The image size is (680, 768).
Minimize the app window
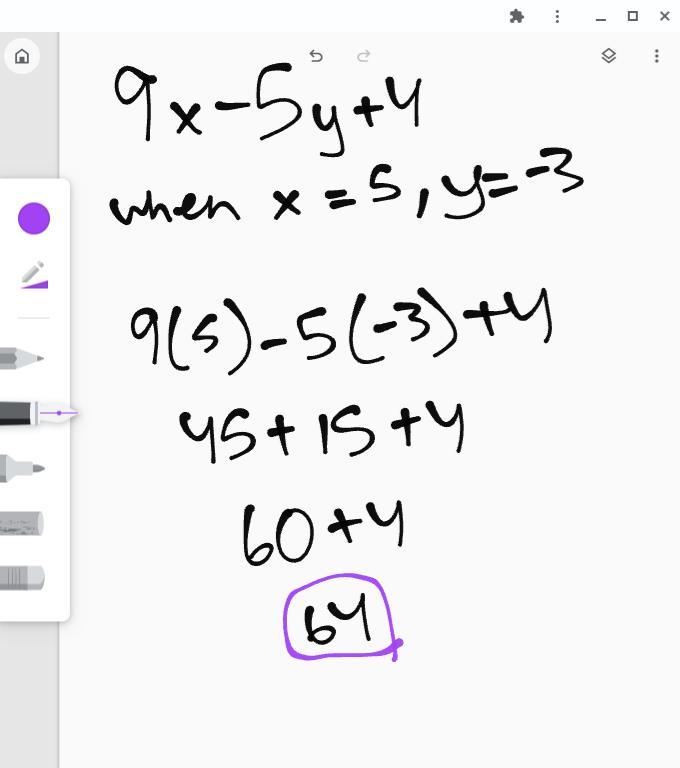[600, 16]
